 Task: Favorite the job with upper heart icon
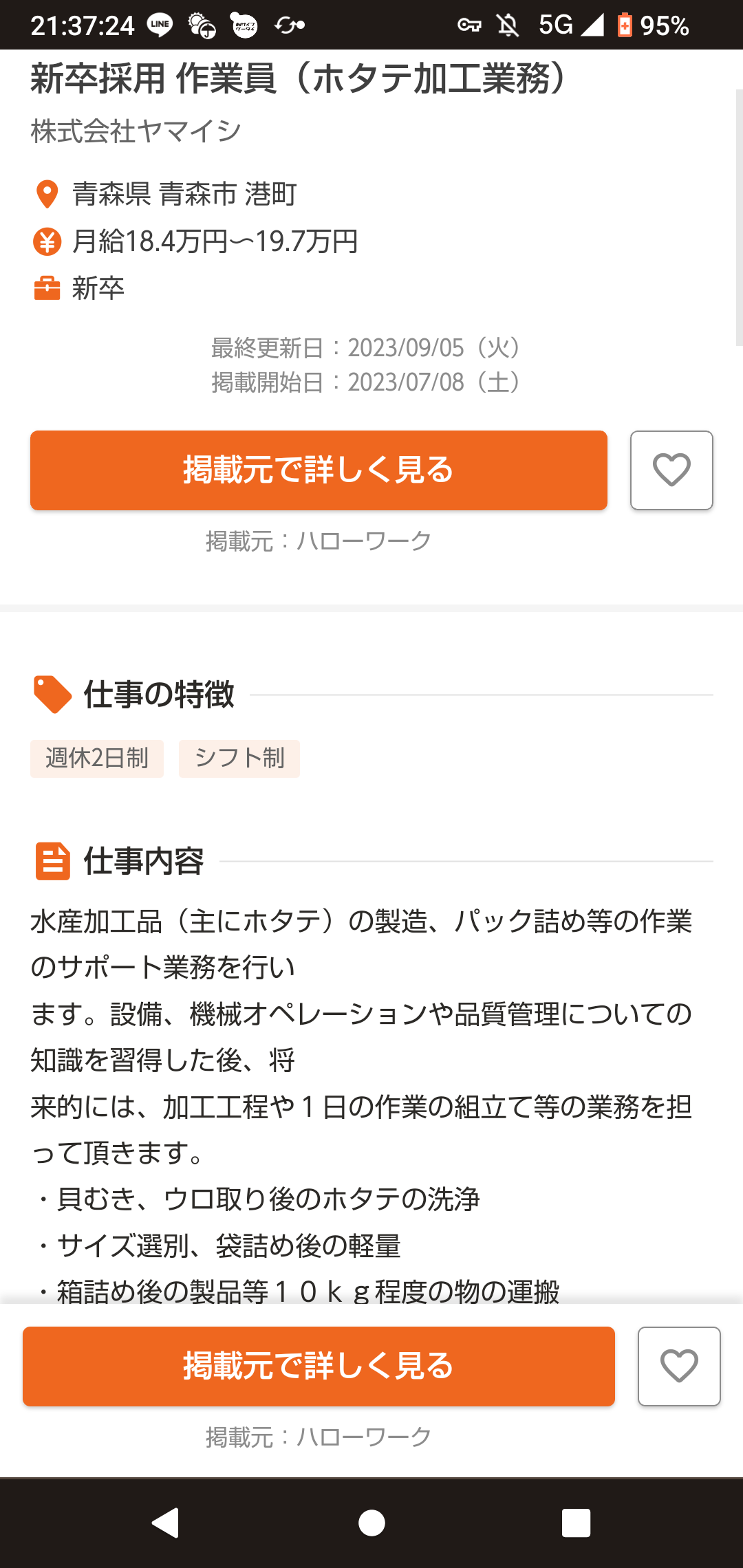671,470
